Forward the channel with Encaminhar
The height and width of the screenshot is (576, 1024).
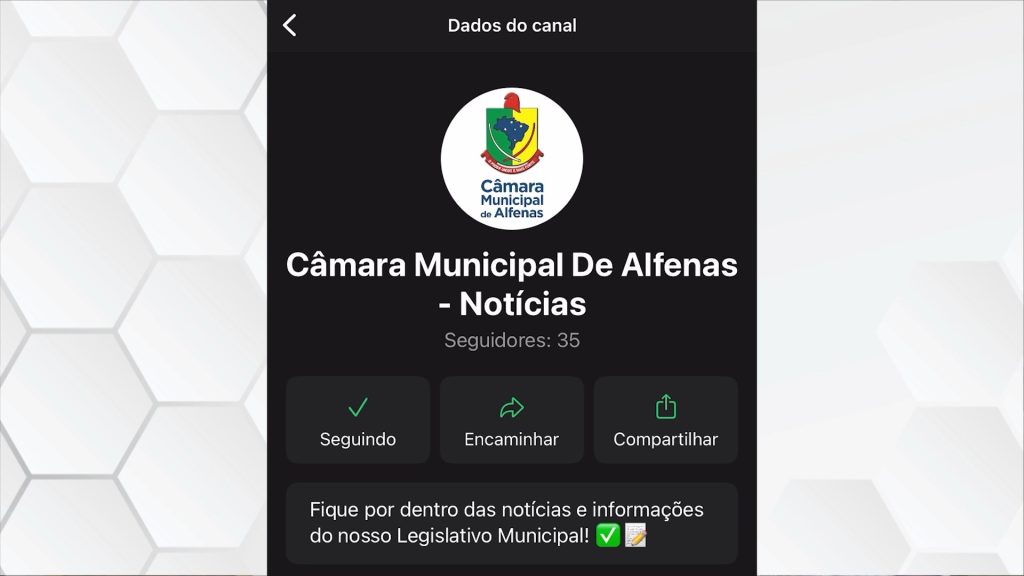(512, 420)
